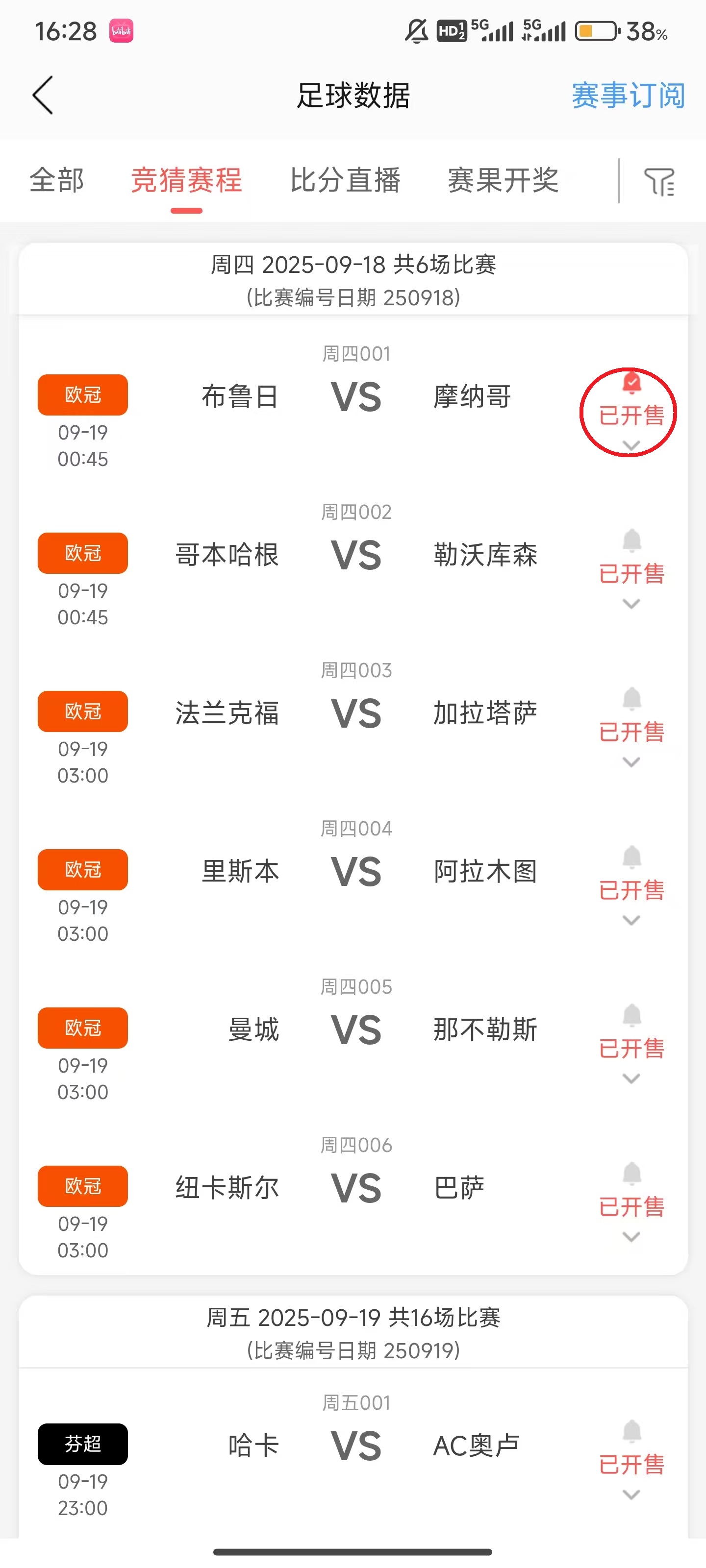Expand the 曼城 vs 那不勒斯 chevron

coord(631,1078)
